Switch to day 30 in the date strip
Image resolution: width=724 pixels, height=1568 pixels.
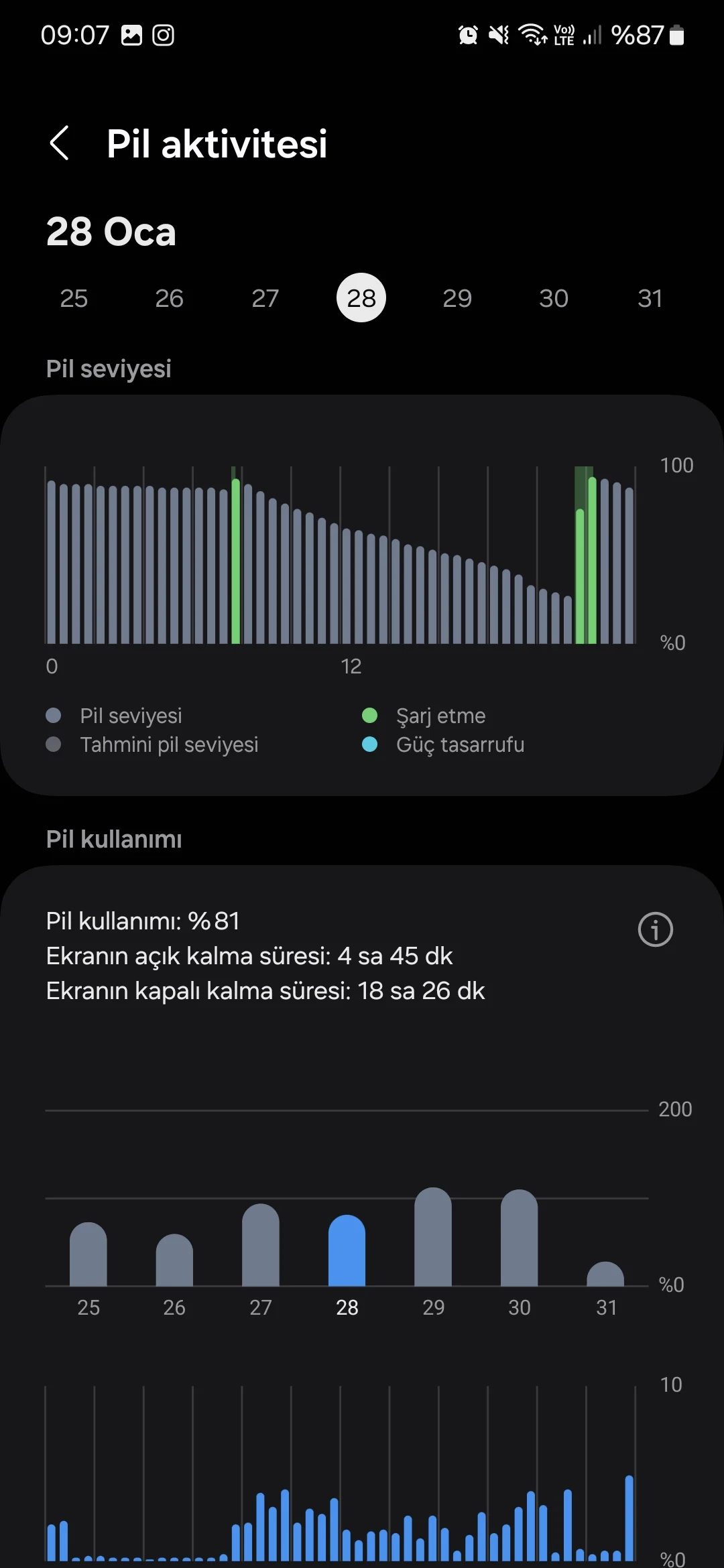click(554, 298)
